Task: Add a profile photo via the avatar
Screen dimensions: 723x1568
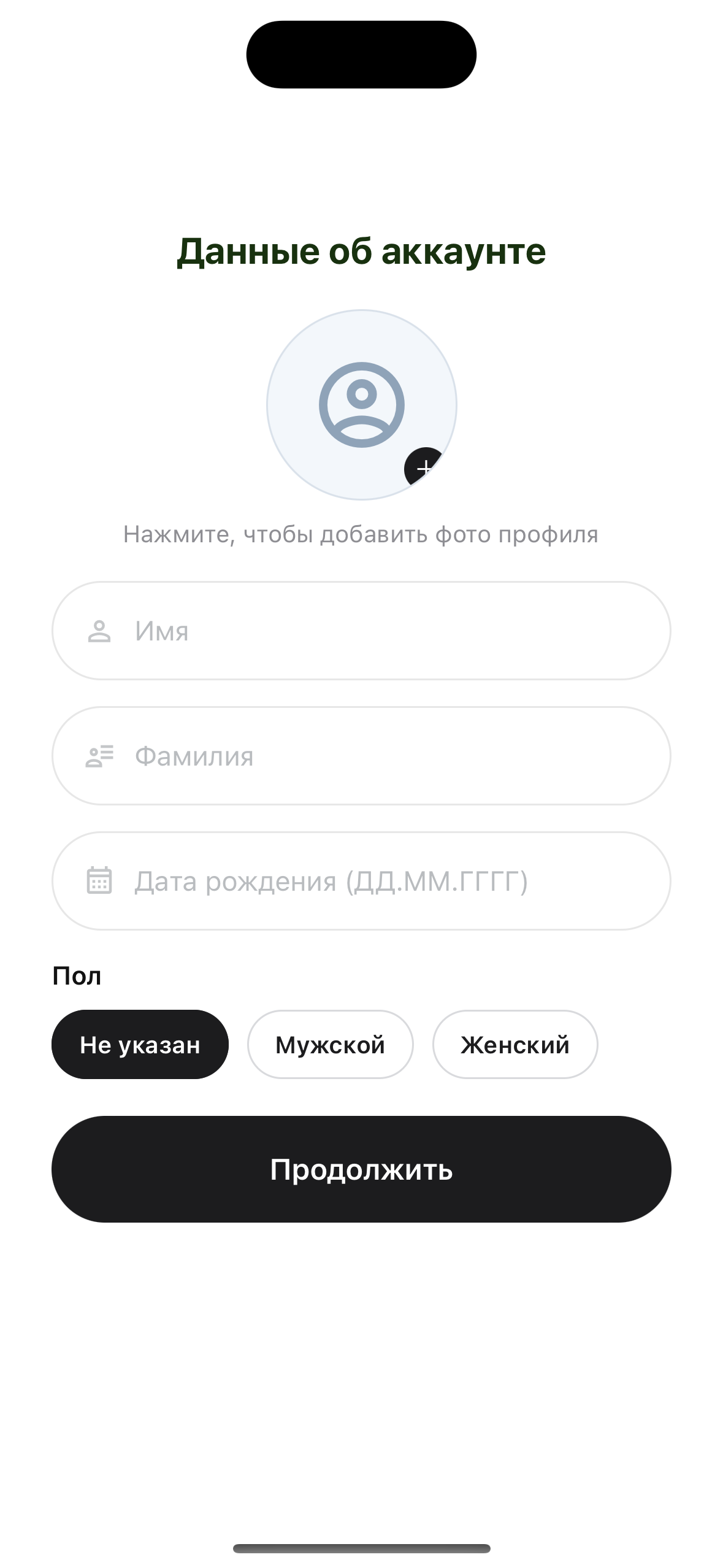Action: coord(361,404)
